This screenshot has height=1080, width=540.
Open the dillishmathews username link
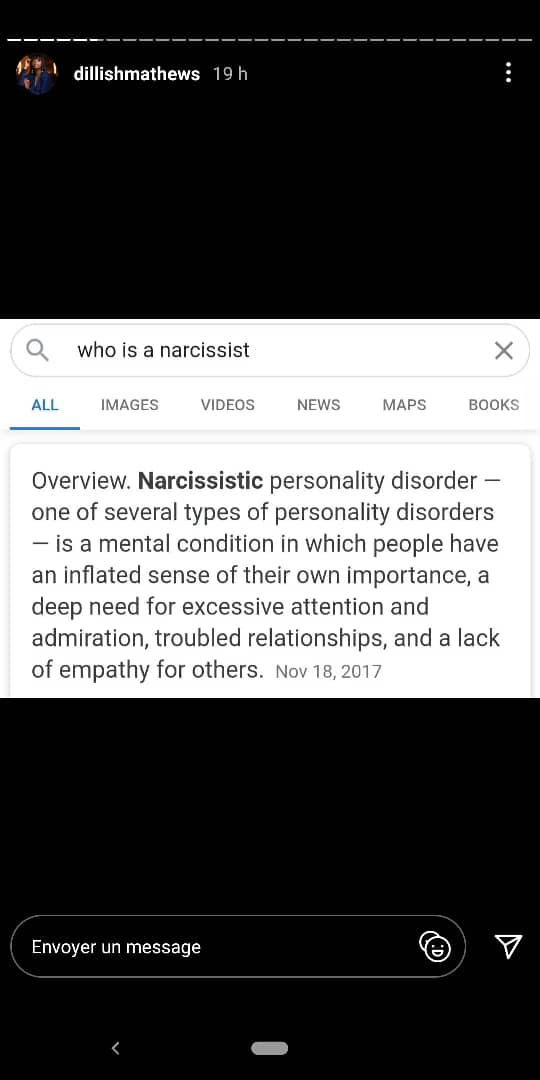click(136, 74)
